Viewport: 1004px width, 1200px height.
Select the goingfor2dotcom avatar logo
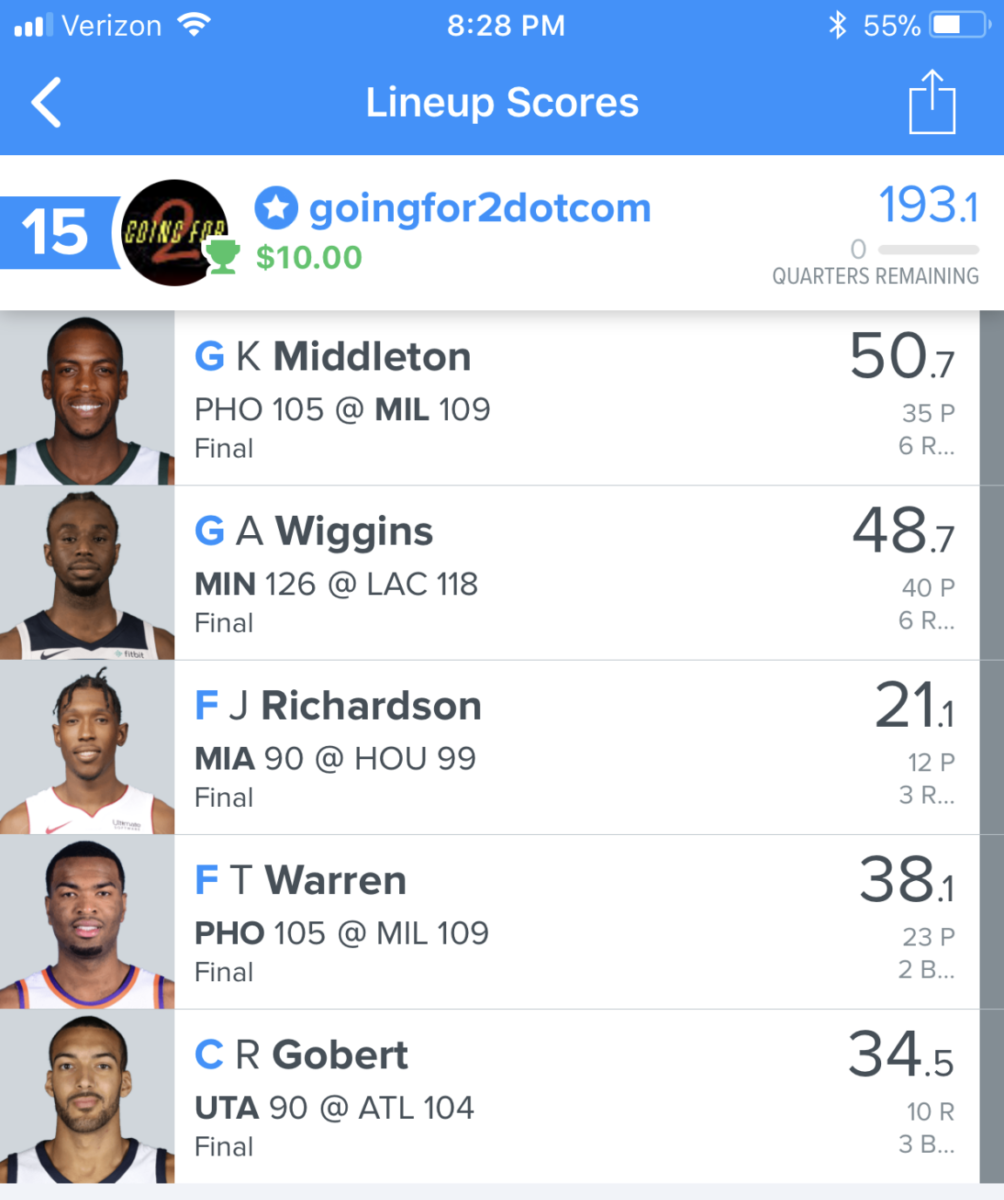point(174,231)
